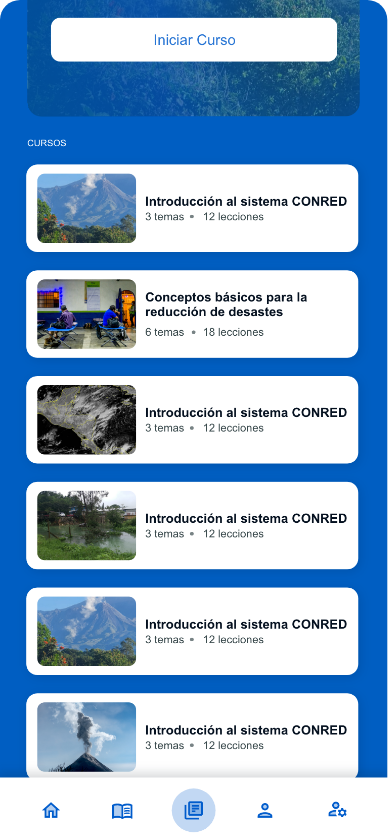The height and width of the screenshot is (840, 388).
Task: Switch to the open book tab
Action: [x=122, y=811]
